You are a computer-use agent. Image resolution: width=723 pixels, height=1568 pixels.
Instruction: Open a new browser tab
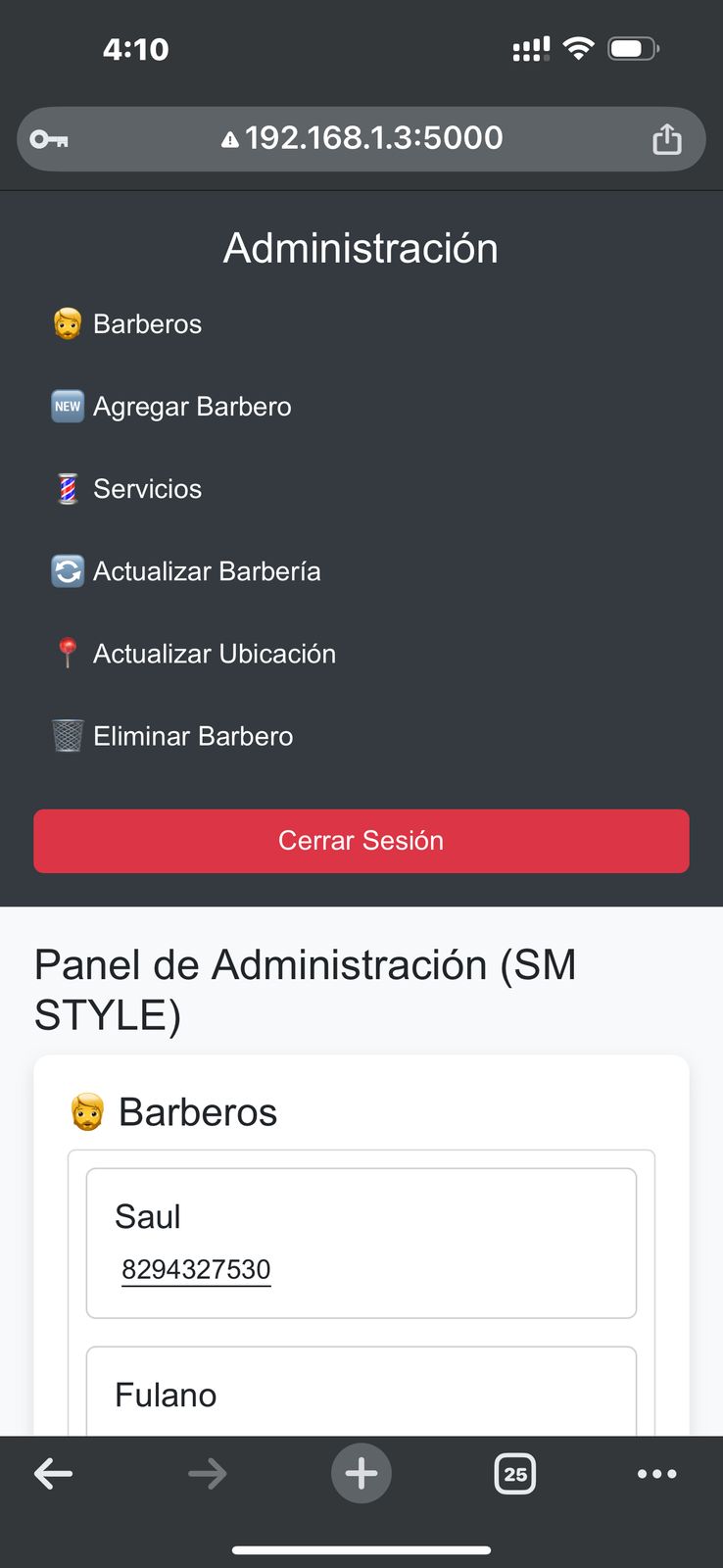[x=361, y=1473]
